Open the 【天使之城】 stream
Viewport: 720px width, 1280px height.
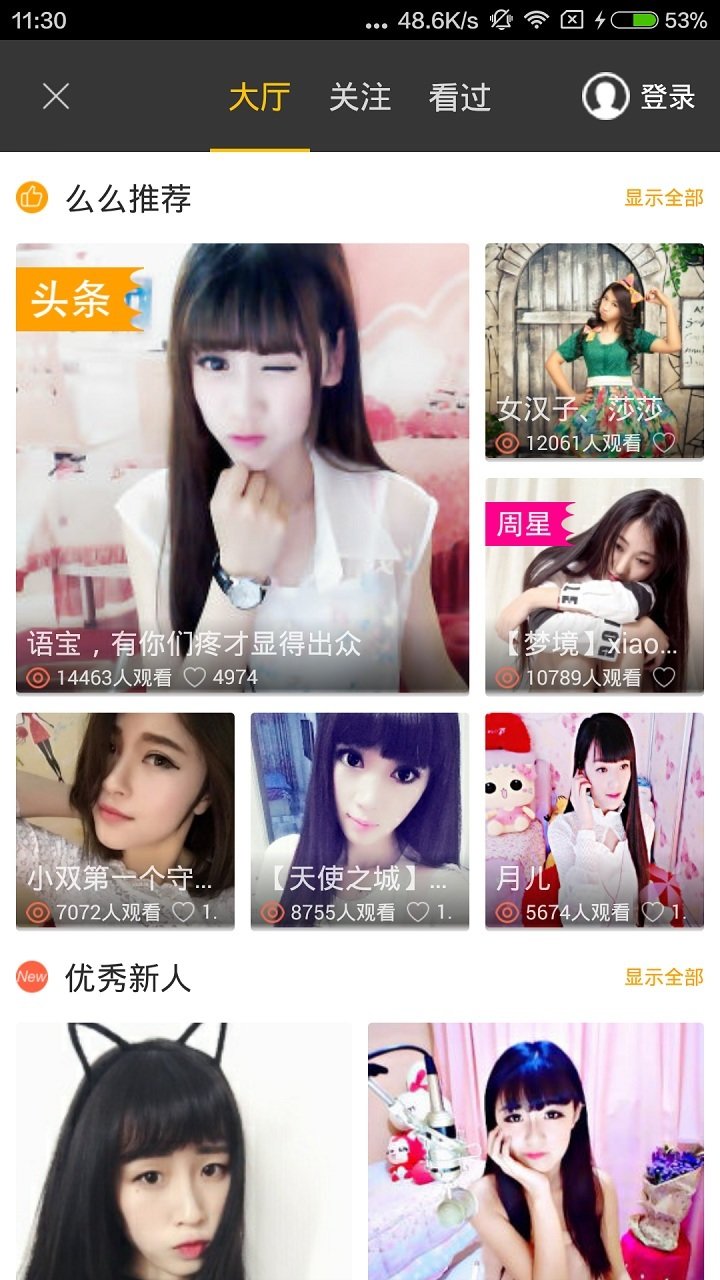[359, 820]
